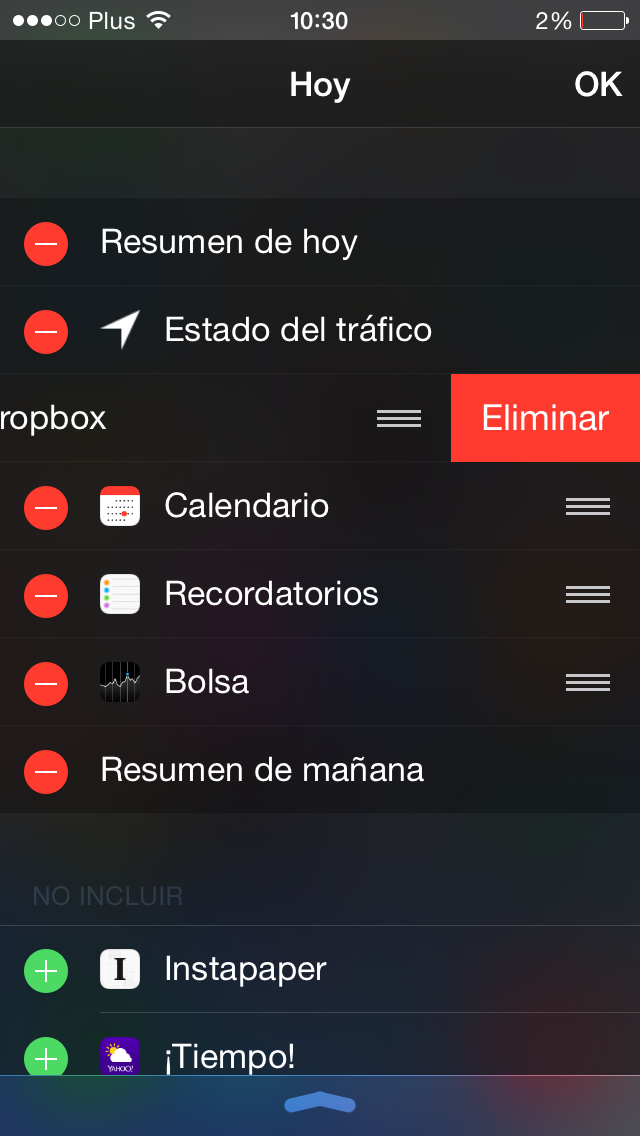Remove the Recordatorios widget
This screenshot has height=1136, width=640.
(46, 596)
